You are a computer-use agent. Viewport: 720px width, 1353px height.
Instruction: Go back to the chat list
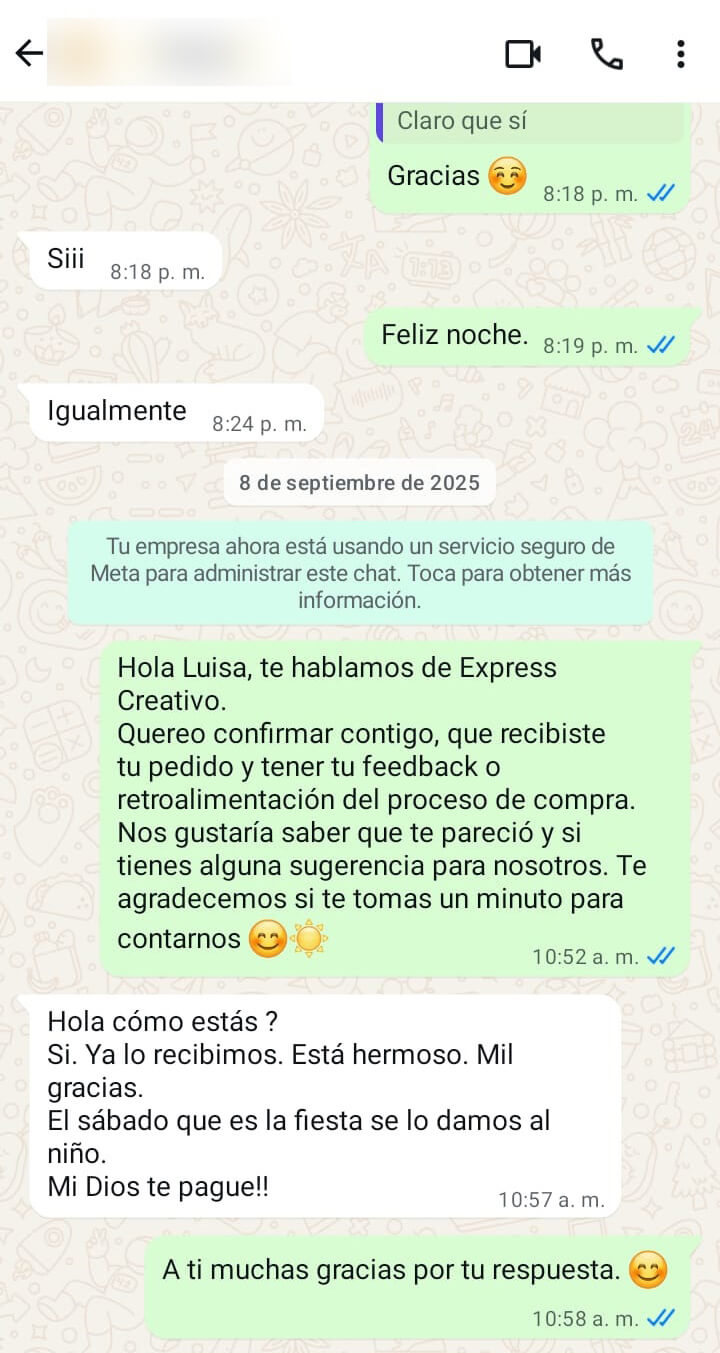pos(30,53)
